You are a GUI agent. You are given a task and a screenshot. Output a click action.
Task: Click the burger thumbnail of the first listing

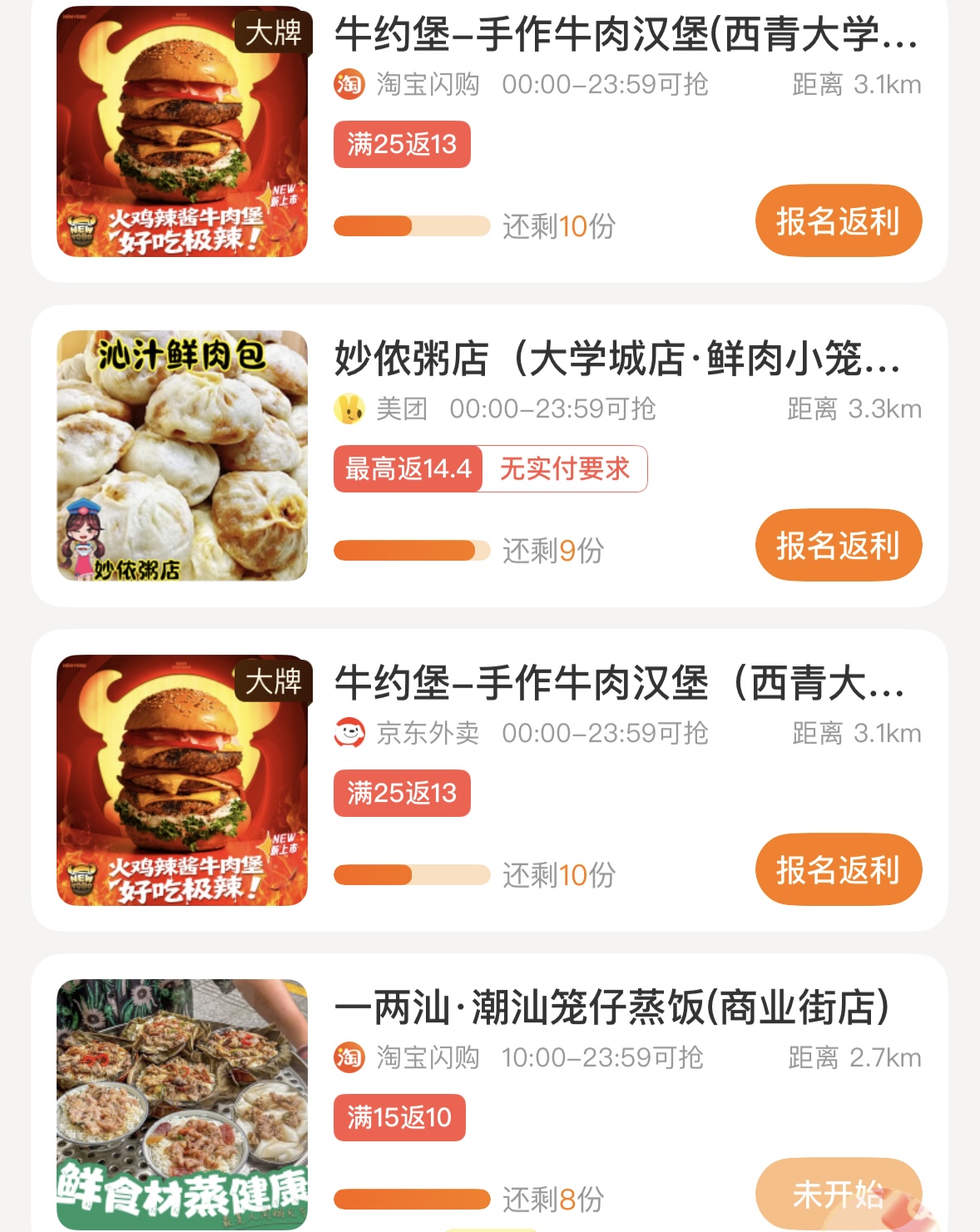coord(183,133)
